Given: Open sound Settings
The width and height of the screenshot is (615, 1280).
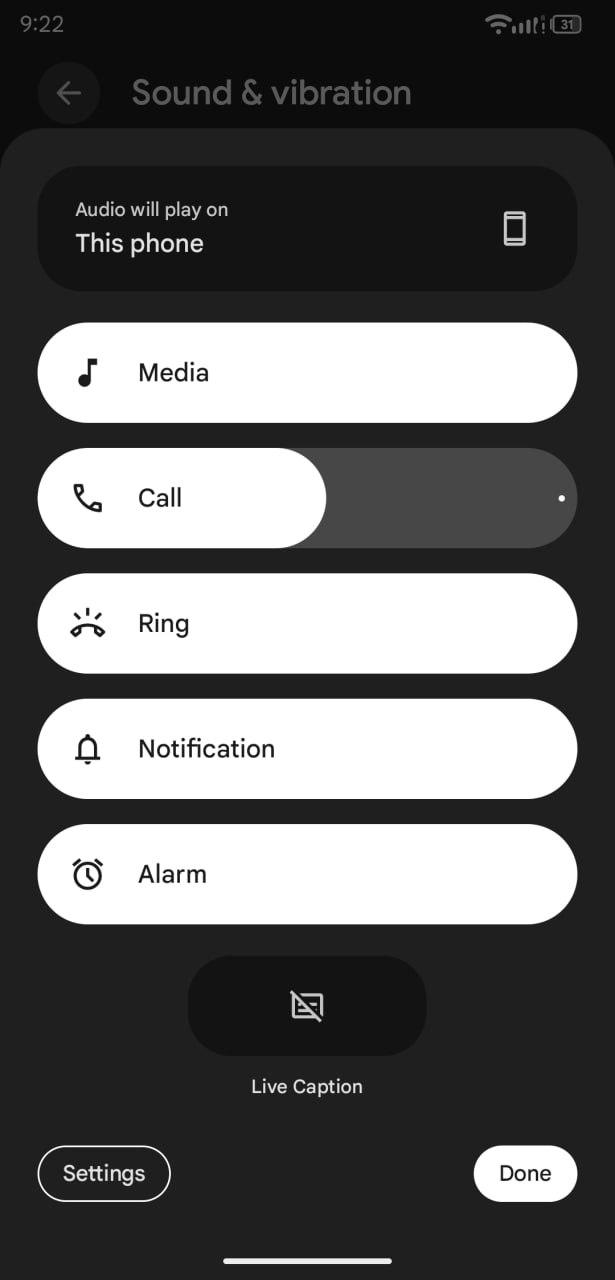Looking at the screenshot, I should click(104, 1173).
